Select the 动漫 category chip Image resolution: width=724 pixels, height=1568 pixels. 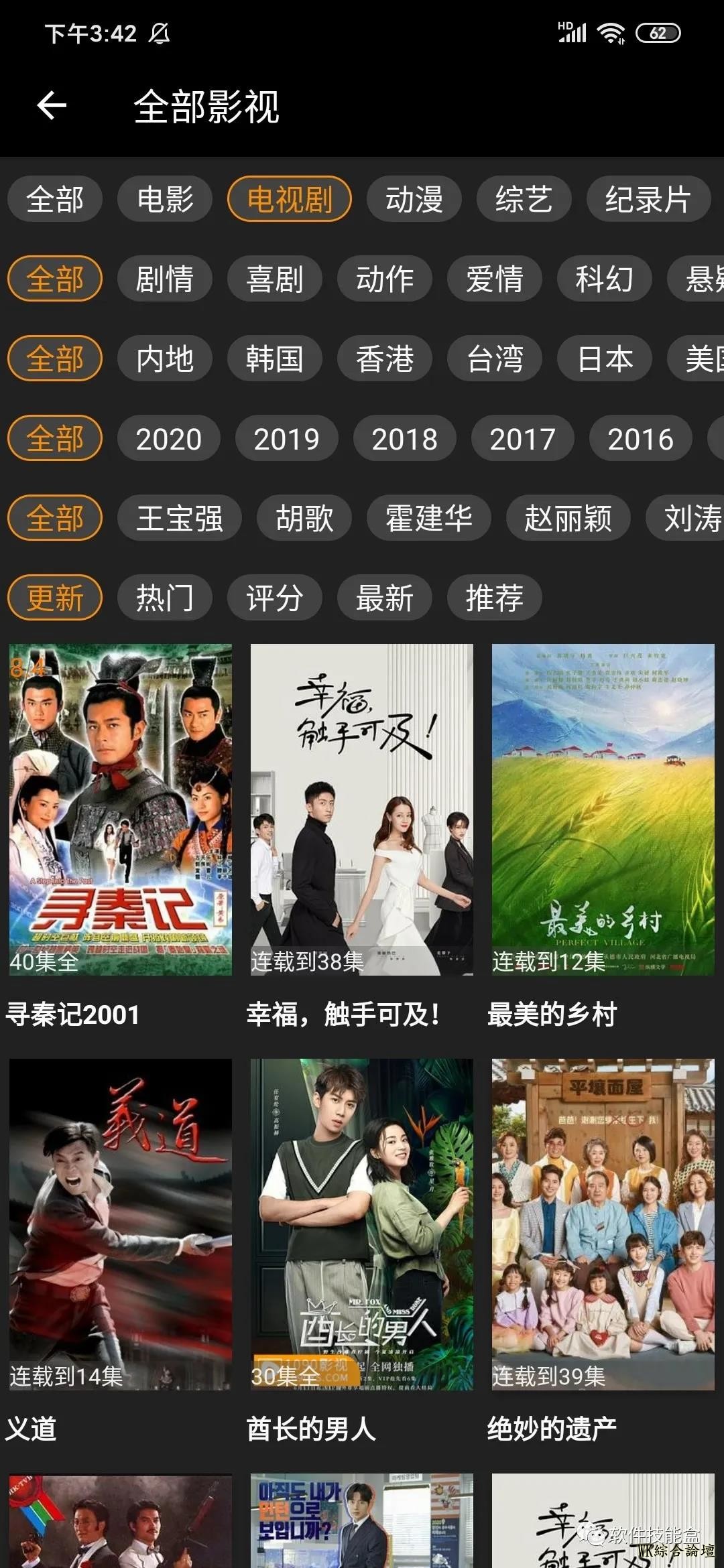tap(414, 199)
